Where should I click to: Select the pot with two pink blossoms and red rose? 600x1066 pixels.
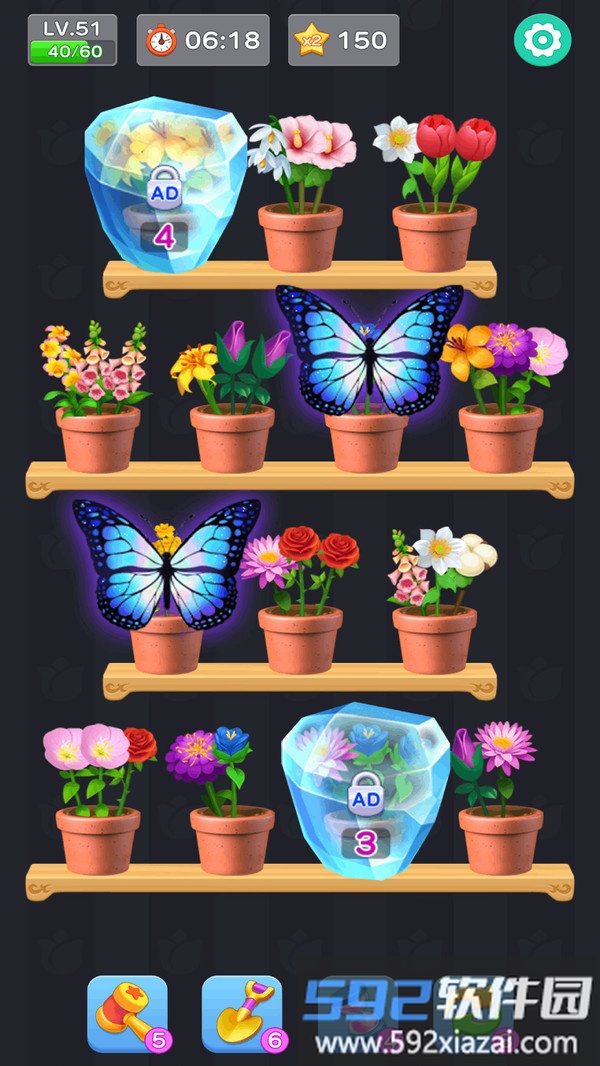coord(98,800)
